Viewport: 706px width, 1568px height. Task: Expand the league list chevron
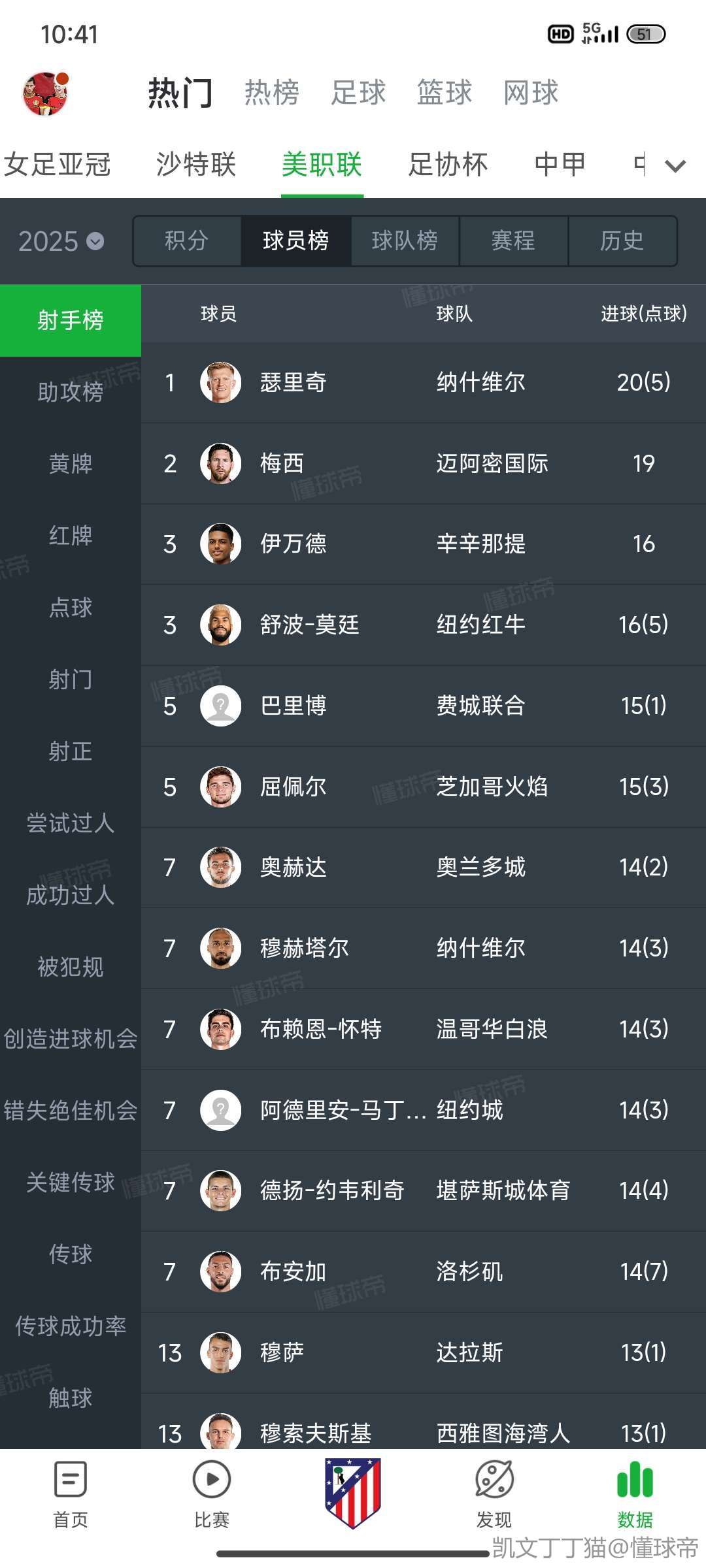pyautogui.click(x=675, y=166)
